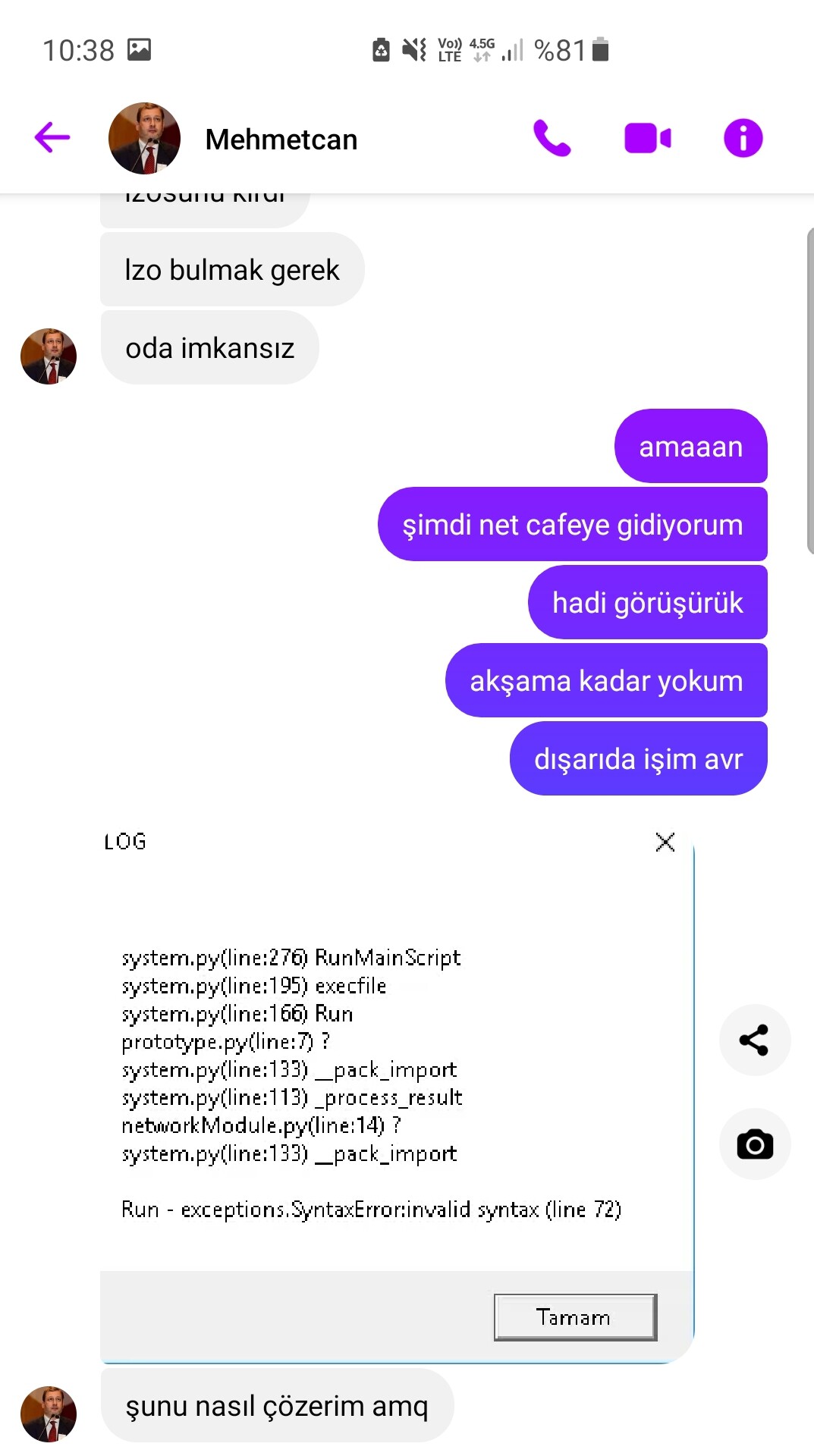
Task: Start a voice call with Mehmetcan
Action: (552, 138)
